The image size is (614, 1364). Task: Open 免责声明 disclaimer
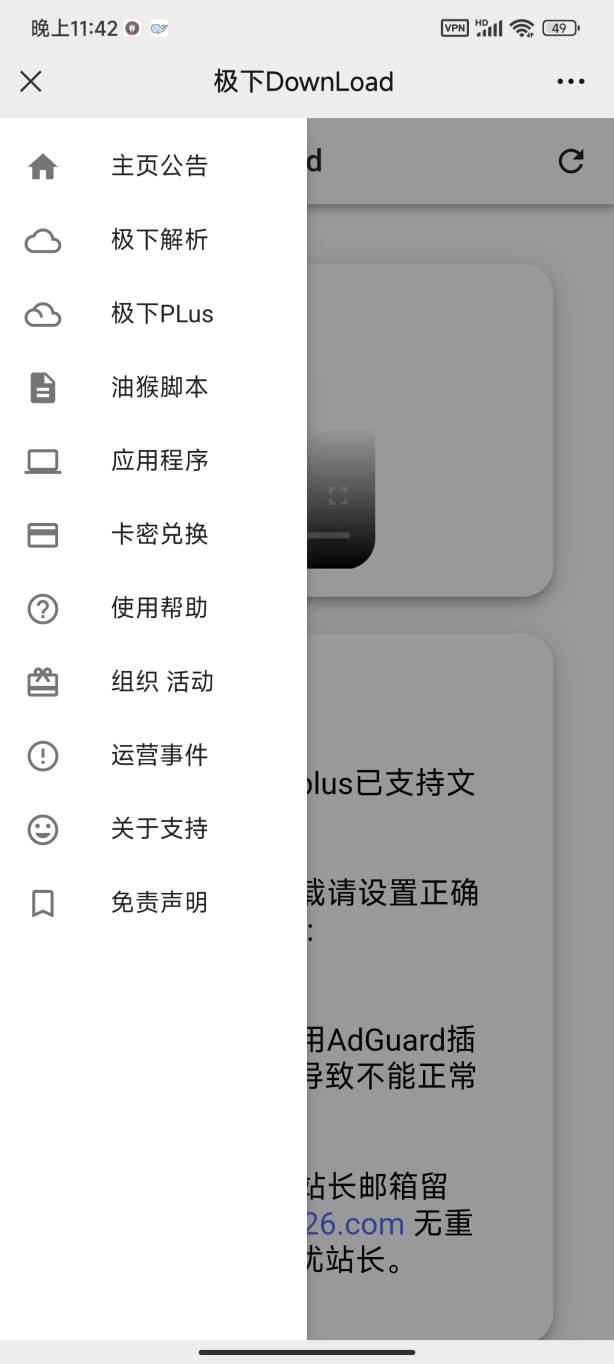(153, 903)
